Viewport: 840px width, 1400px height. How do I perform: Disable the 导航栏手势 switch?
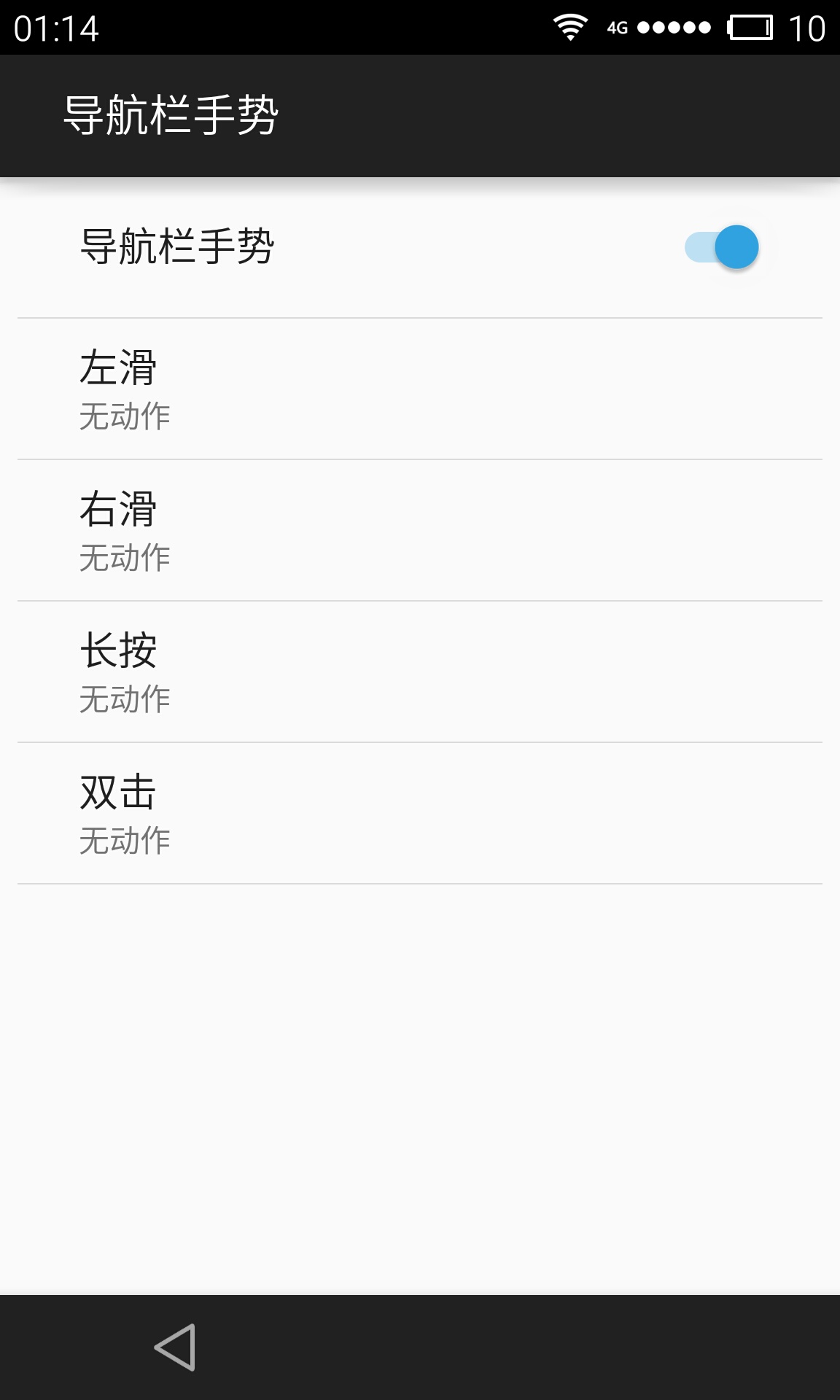click(x=722, y=247)
